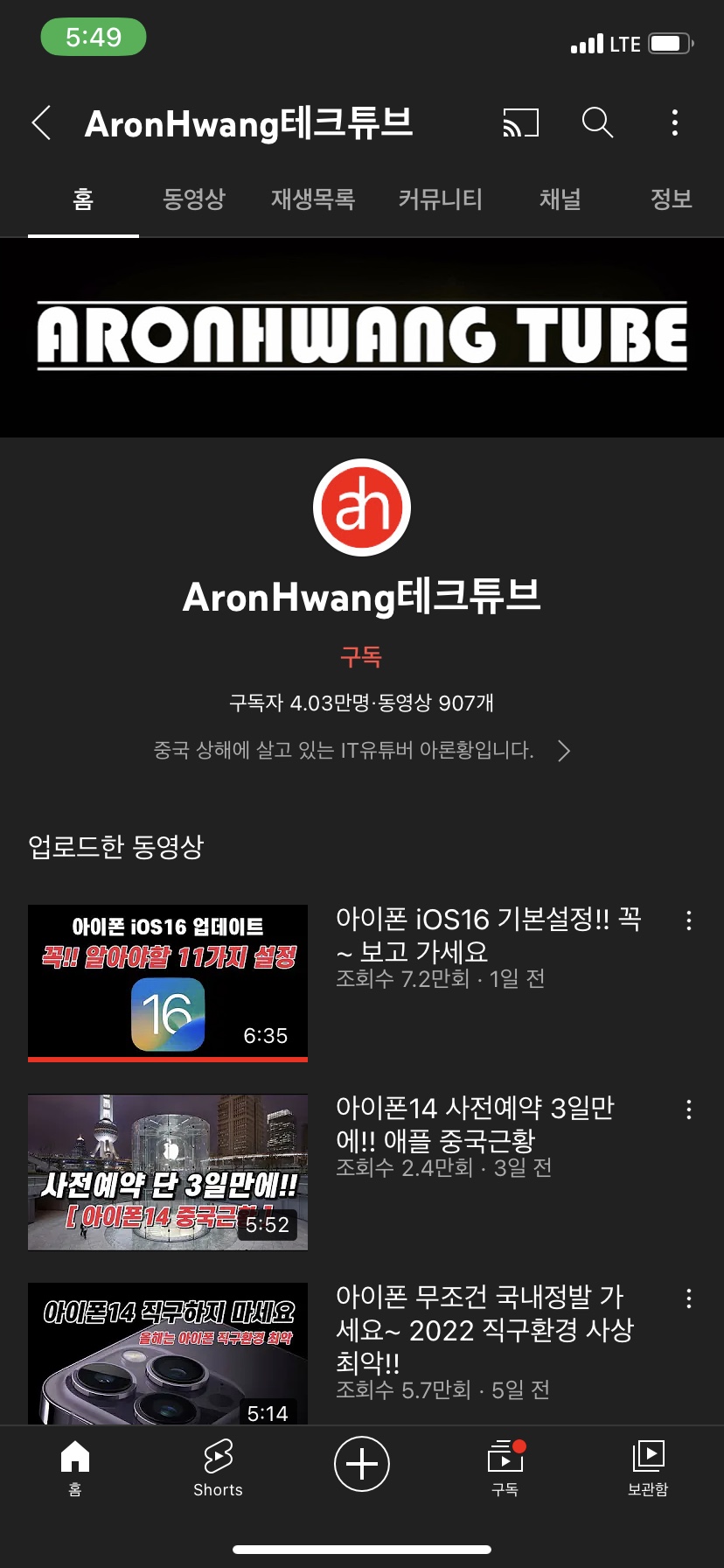This screenshot has height=1568, width=724.
Task: Open options for the iOS16 기본설정 video
Action: pos(689,920)
